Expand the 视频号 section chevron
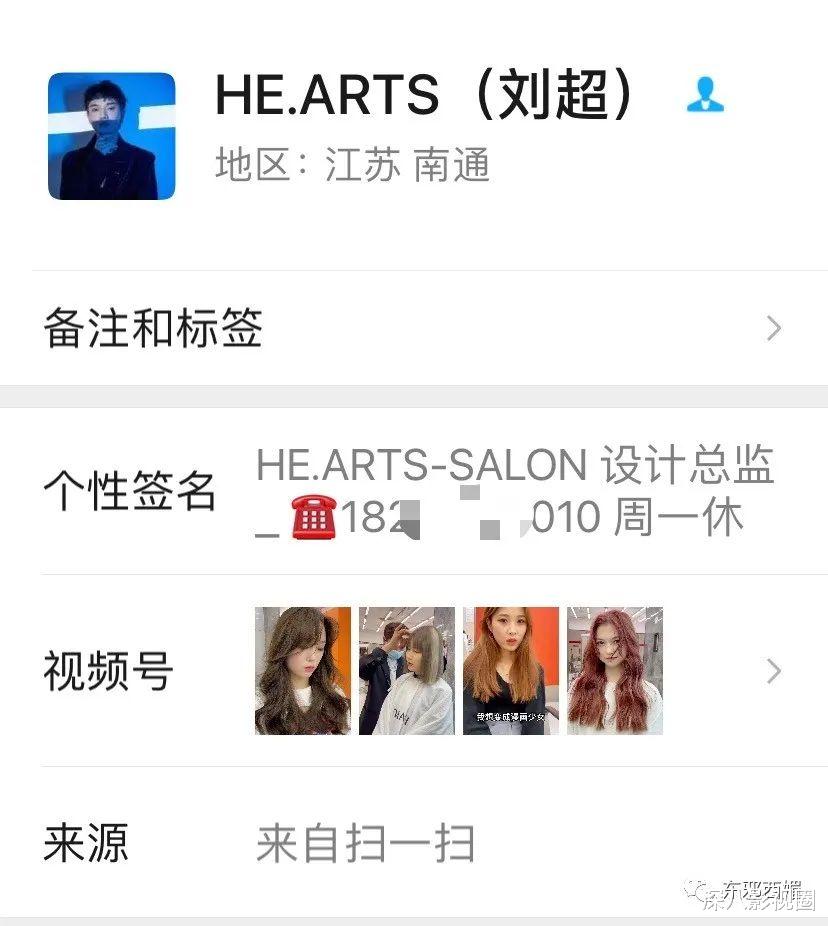Image resolution: width=828 pixels, height=926 pixels. (x=773, y=671)
